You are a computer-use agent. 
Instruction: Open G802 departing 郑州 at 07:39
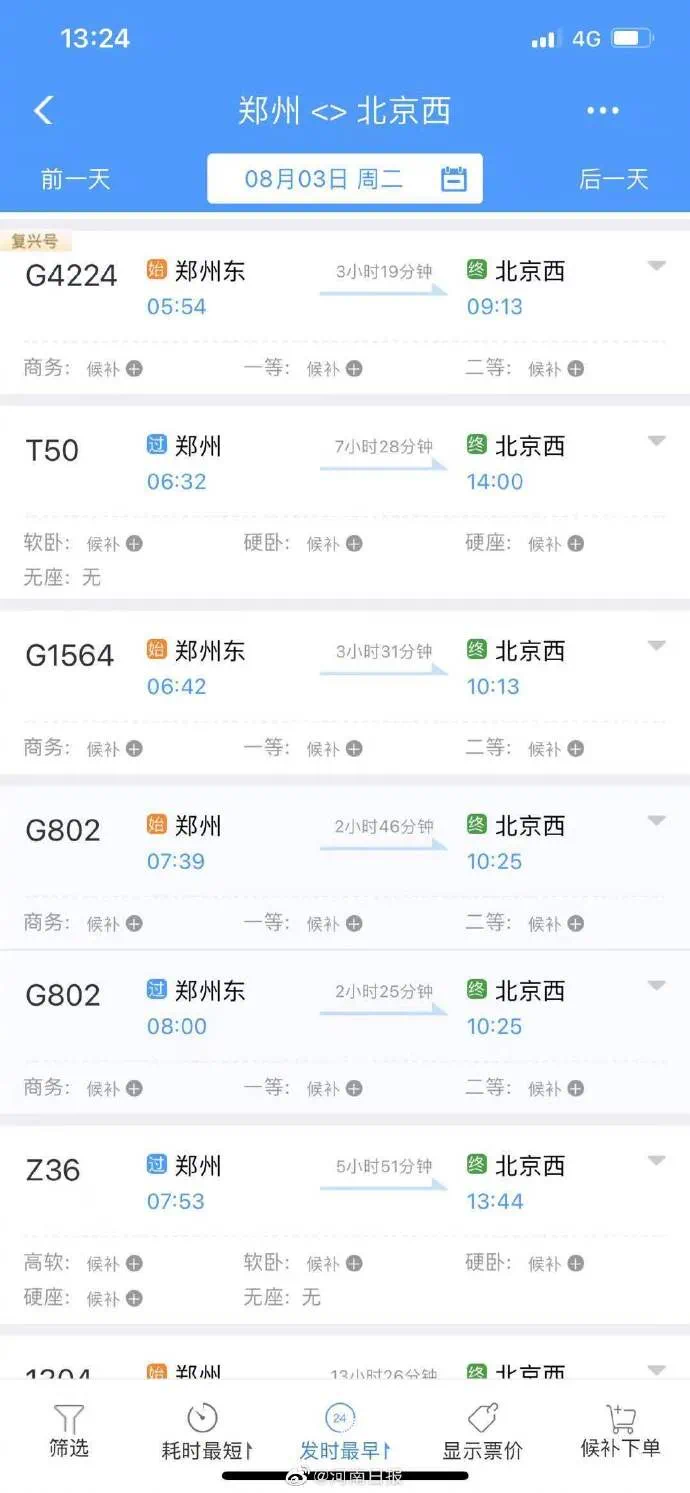point(345,867)
